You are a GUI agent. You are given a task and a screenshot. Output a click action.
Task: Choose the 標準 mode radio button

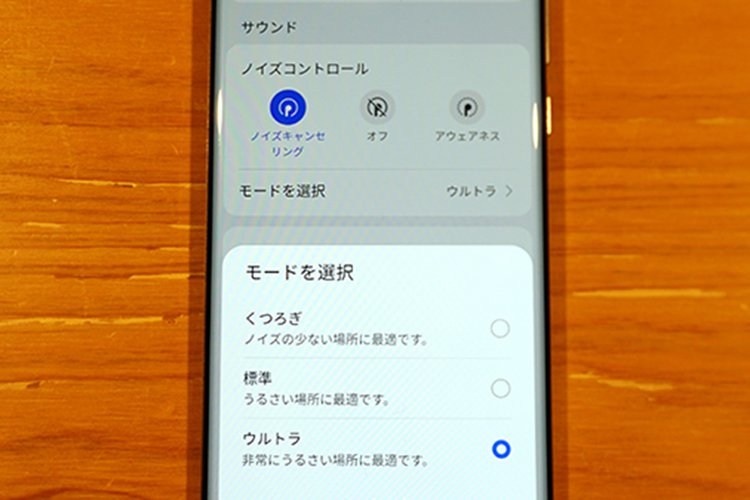click(500, 388)
